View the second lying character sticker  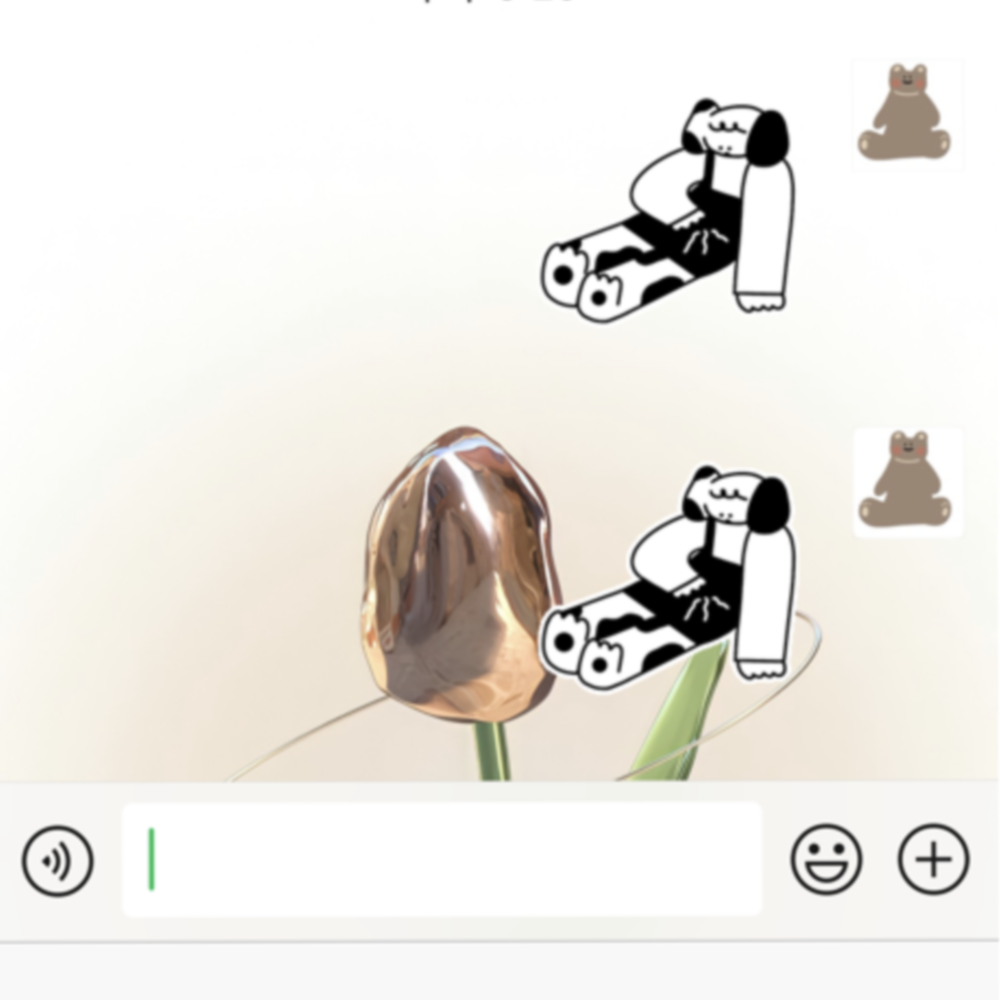click(670, 578)
